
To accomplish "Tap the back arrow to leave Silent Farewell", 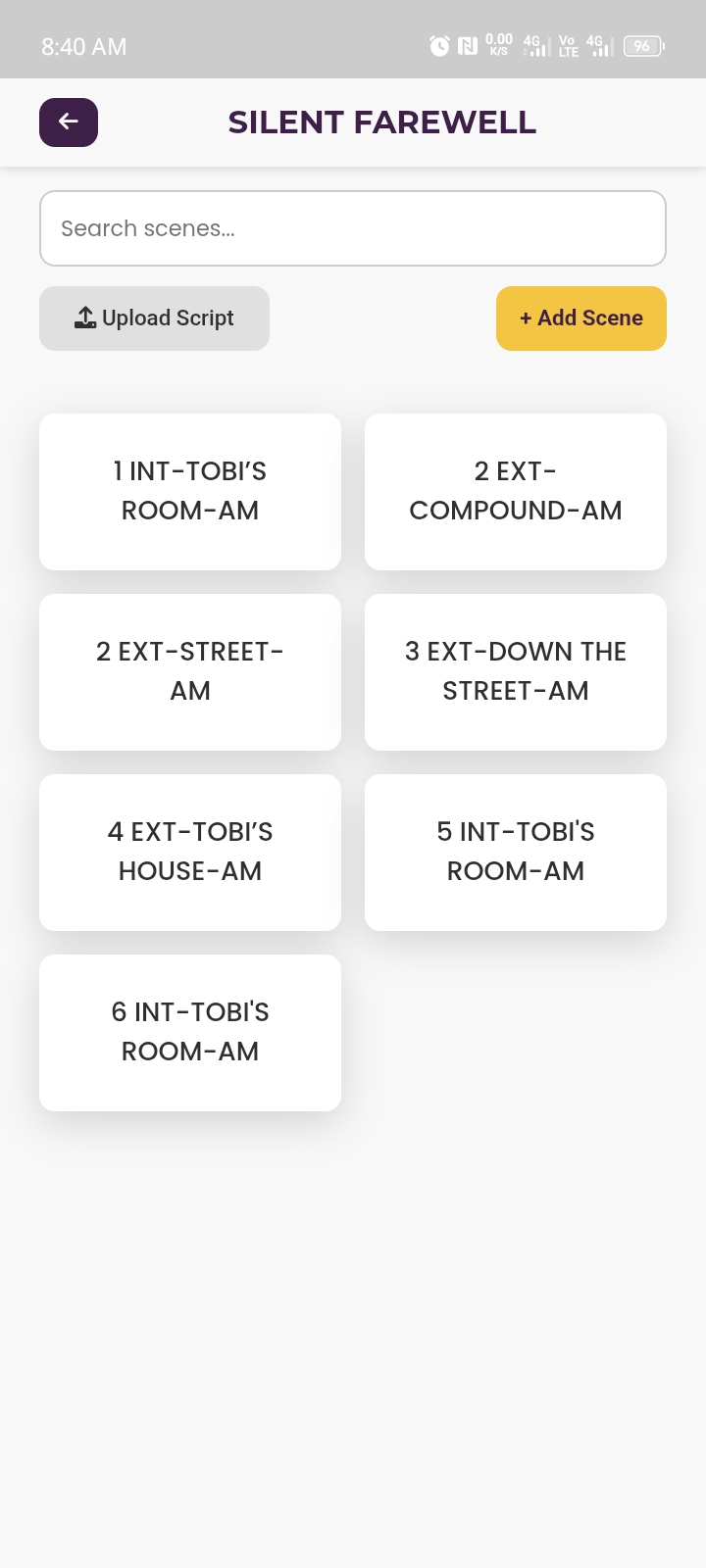I will point(68,122).
